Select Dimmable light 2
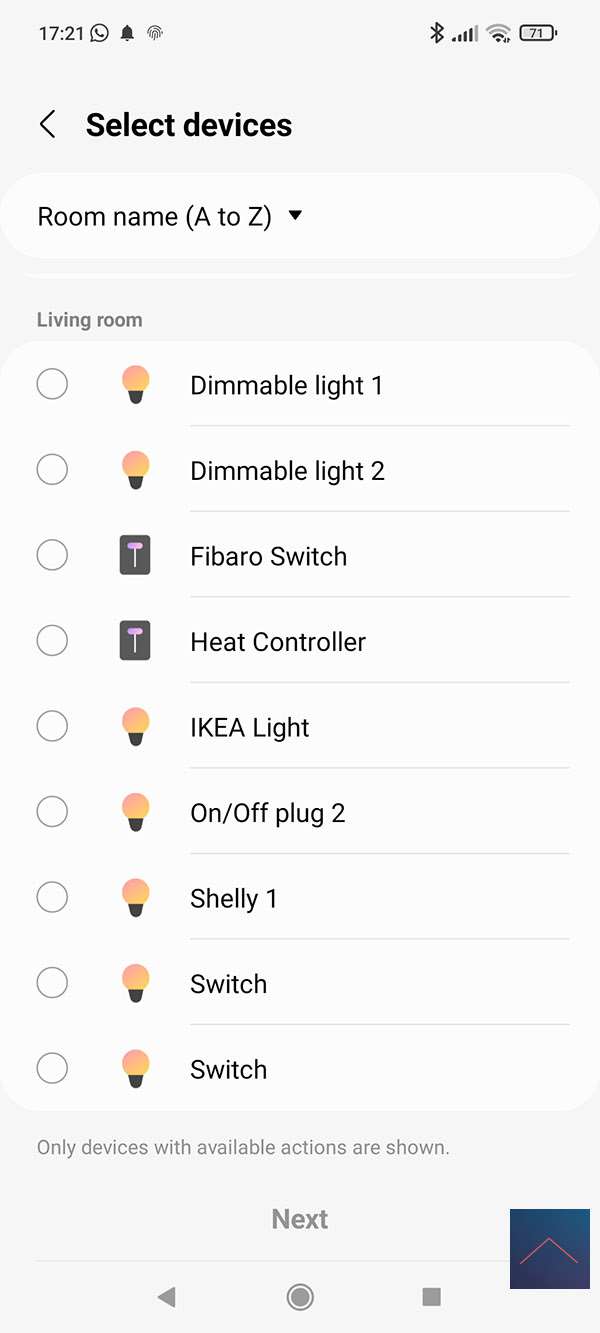The height and width of the screenshot is (1333, 600). point(52,469)
